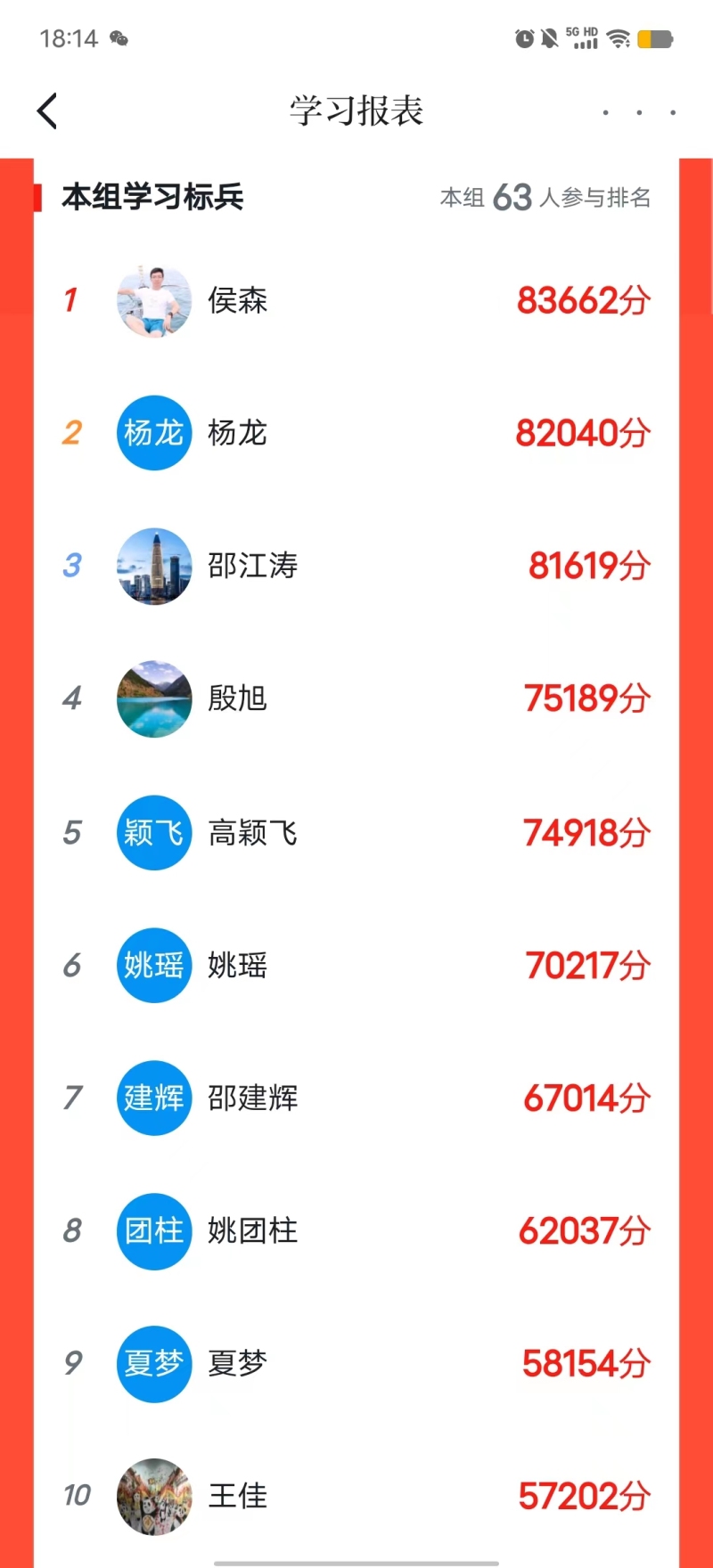Open the three-dot overflow menu
713x1568 pixels.
(639, 112)
